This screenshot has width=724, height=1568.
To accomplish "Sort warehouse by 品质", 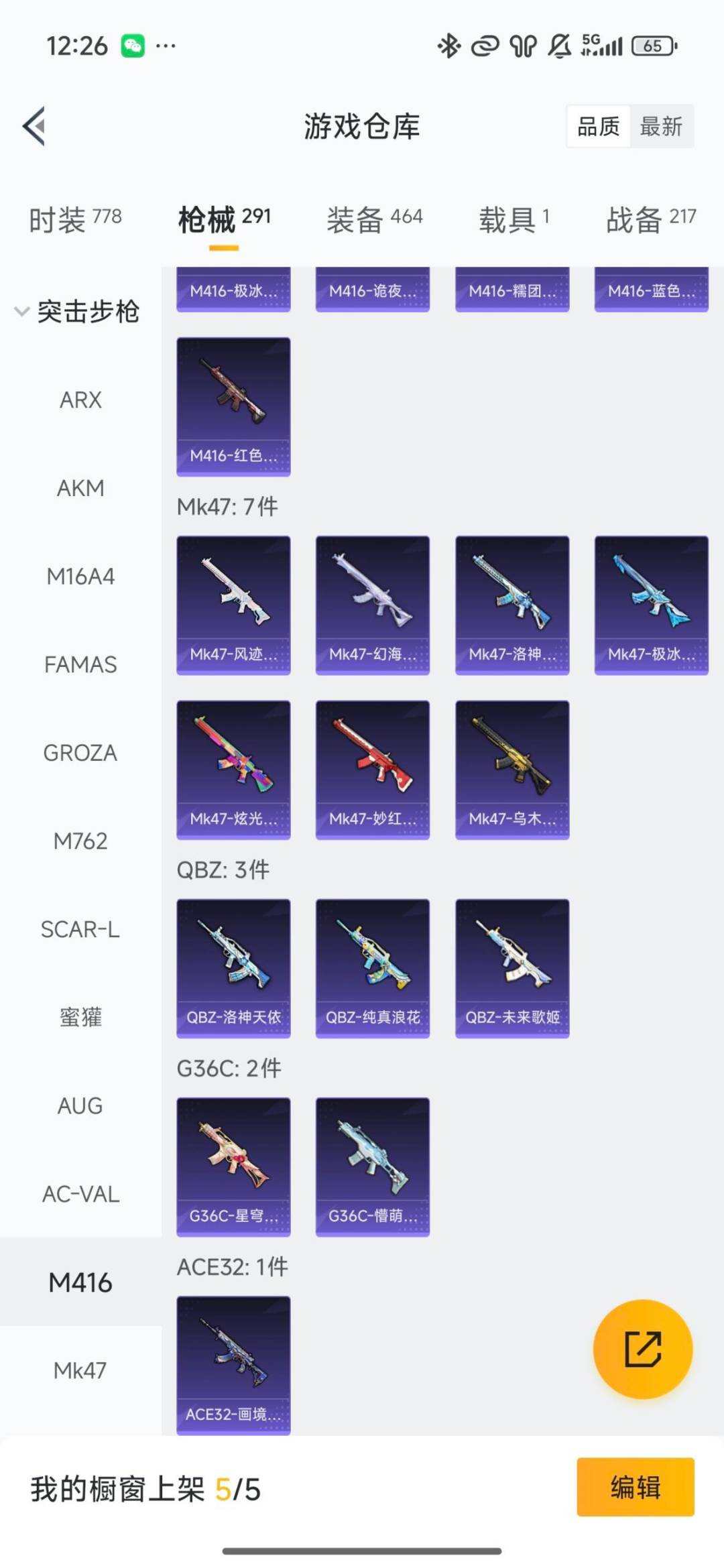I will [598, 126].
